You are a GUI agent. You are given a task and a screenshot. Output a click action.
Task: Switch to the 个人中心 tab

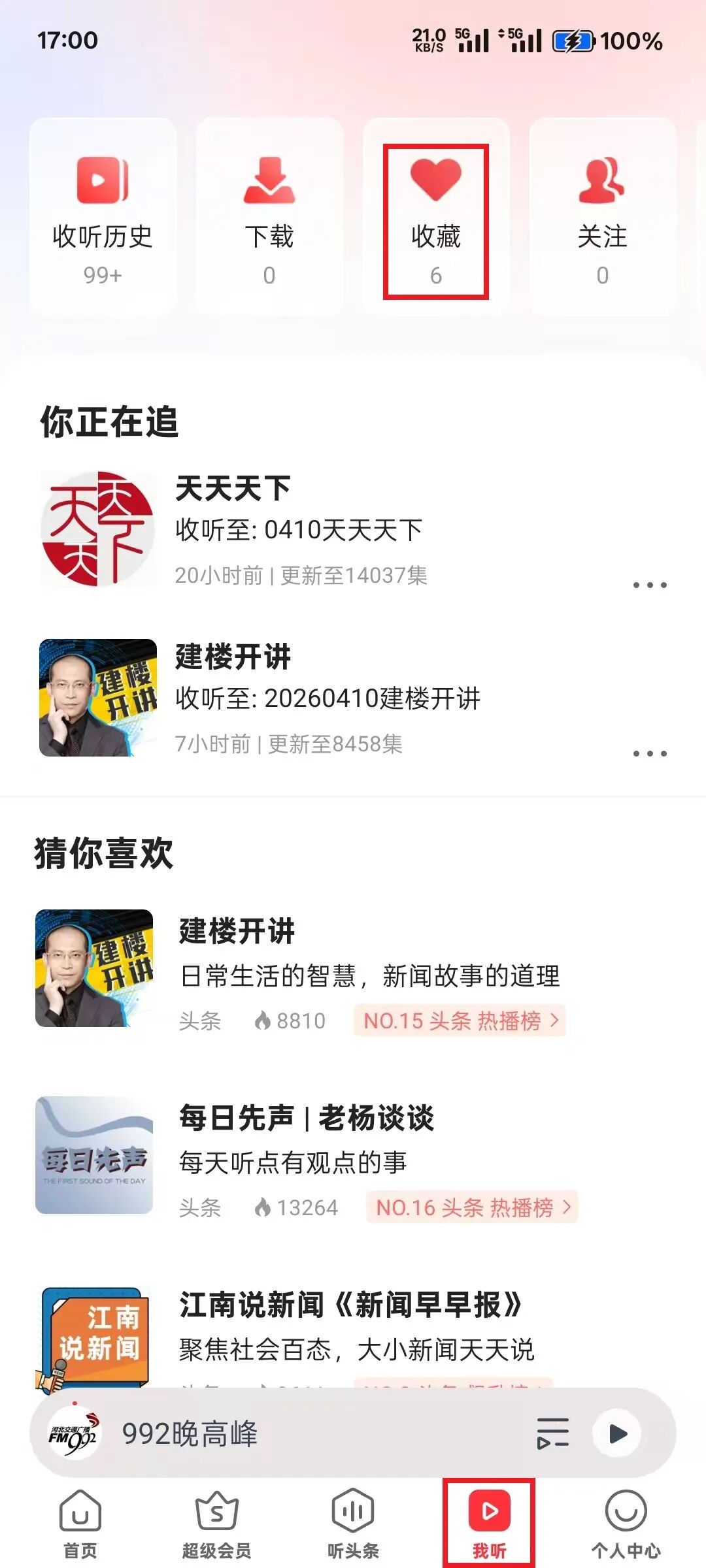pyautogui.click(x=626, y=1524)
